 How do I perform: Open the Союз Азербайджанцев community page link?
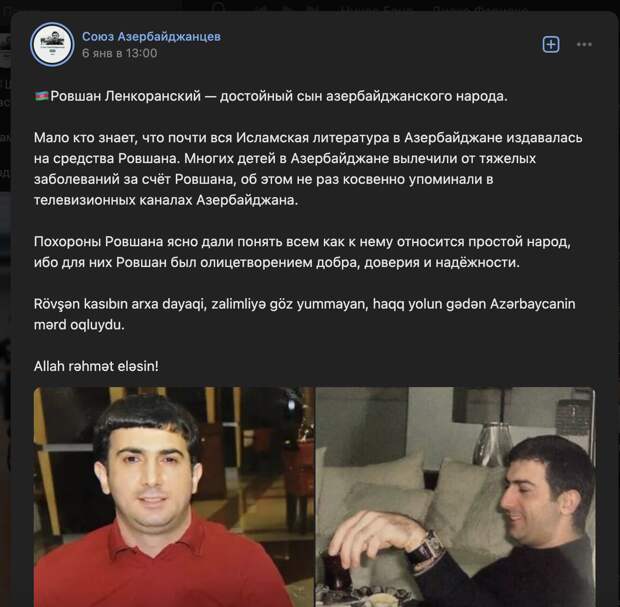(x=151, y=36)
